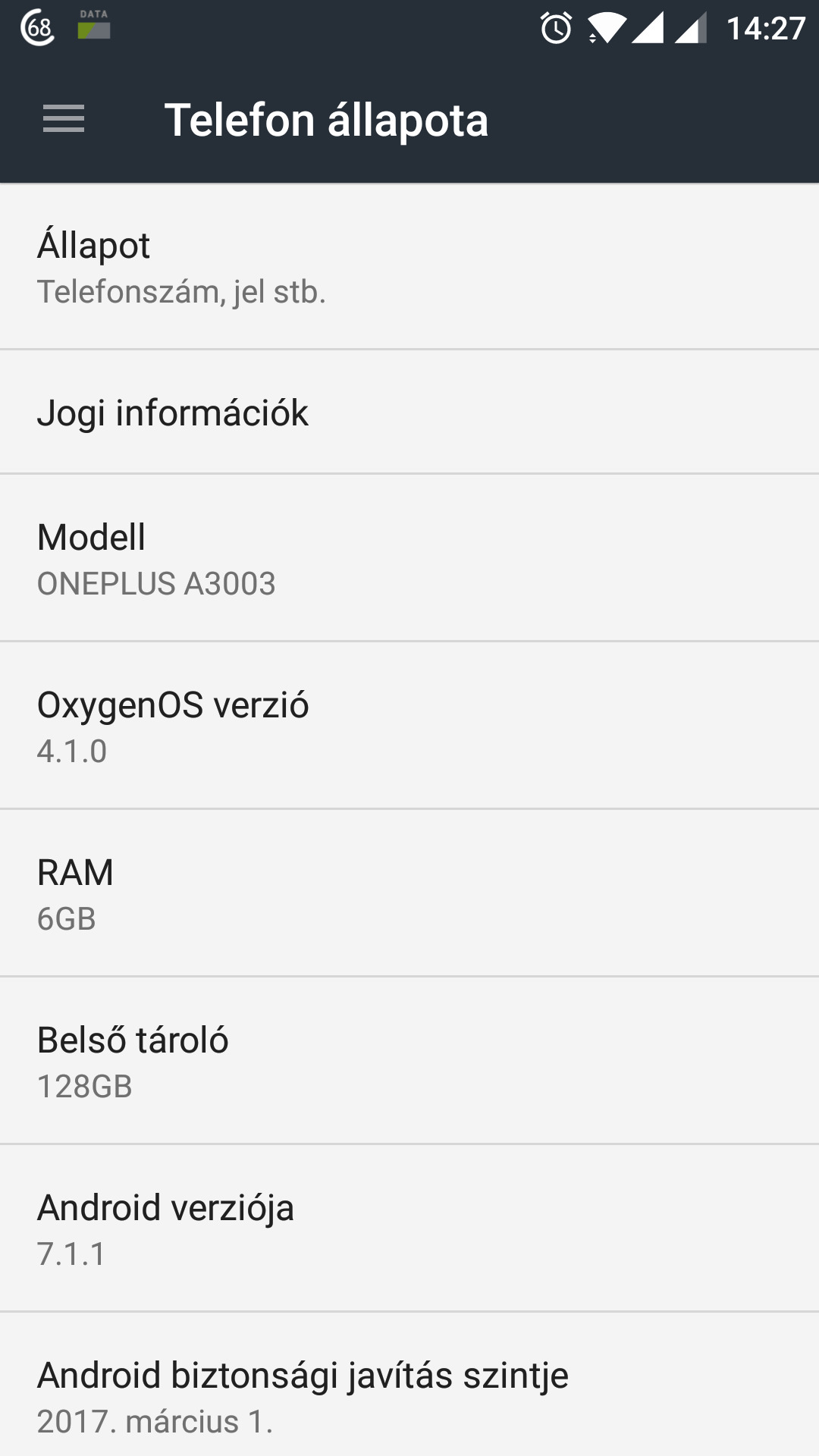
Task: Tap Android biztonsági javítás szintje row
Action: 409,1385
